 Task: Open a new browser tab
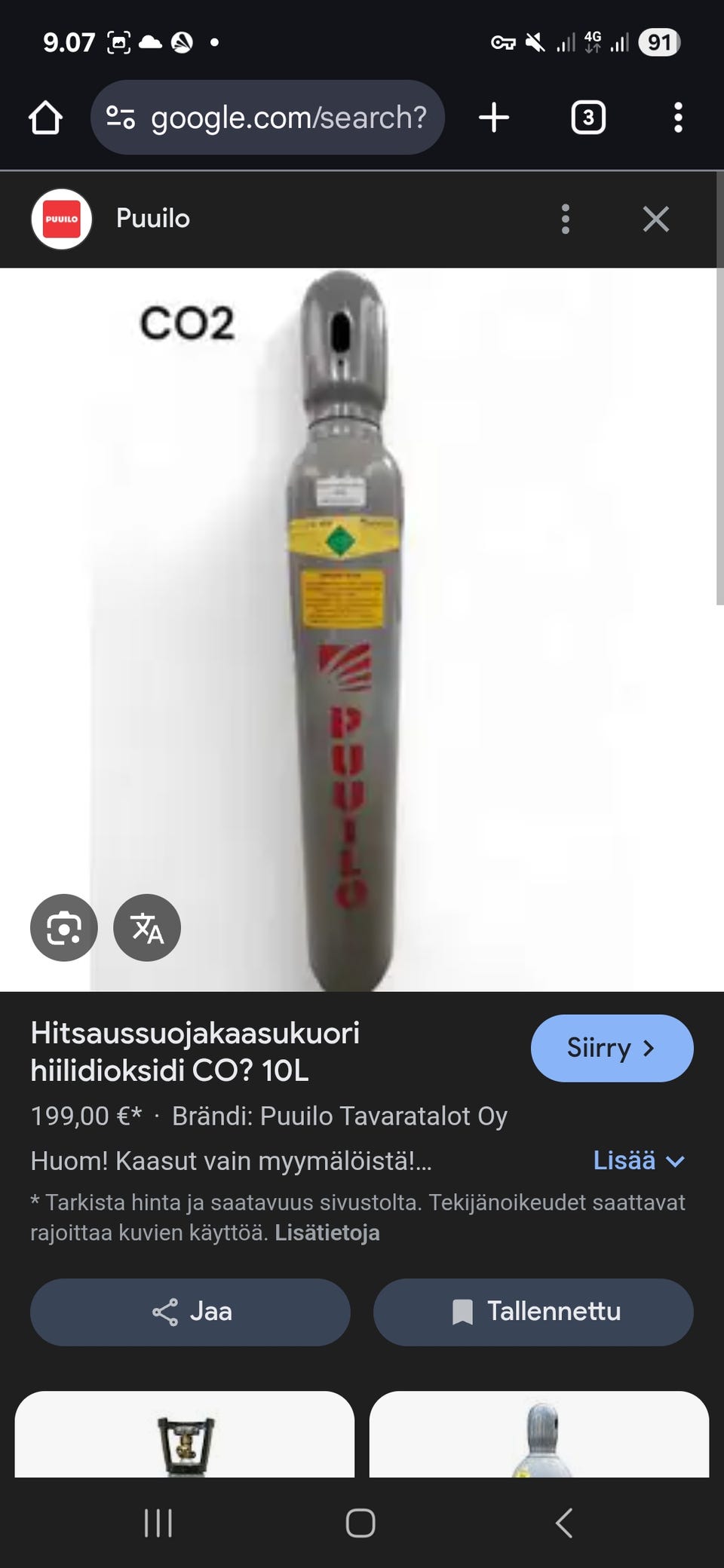(493, 118)
